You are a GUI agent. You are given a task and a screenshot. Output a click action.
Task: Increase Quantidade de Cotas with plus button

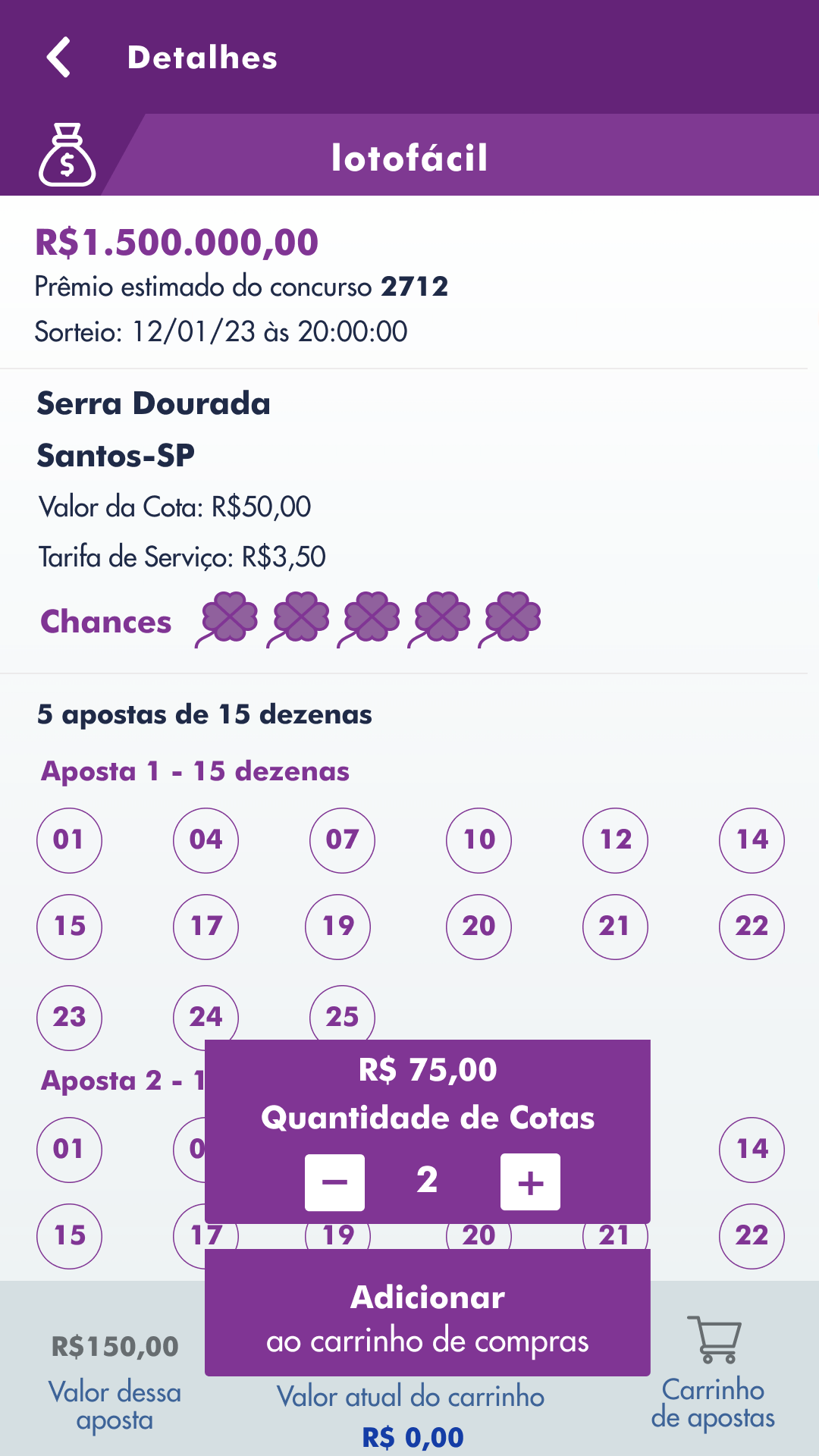(531, 1181)
